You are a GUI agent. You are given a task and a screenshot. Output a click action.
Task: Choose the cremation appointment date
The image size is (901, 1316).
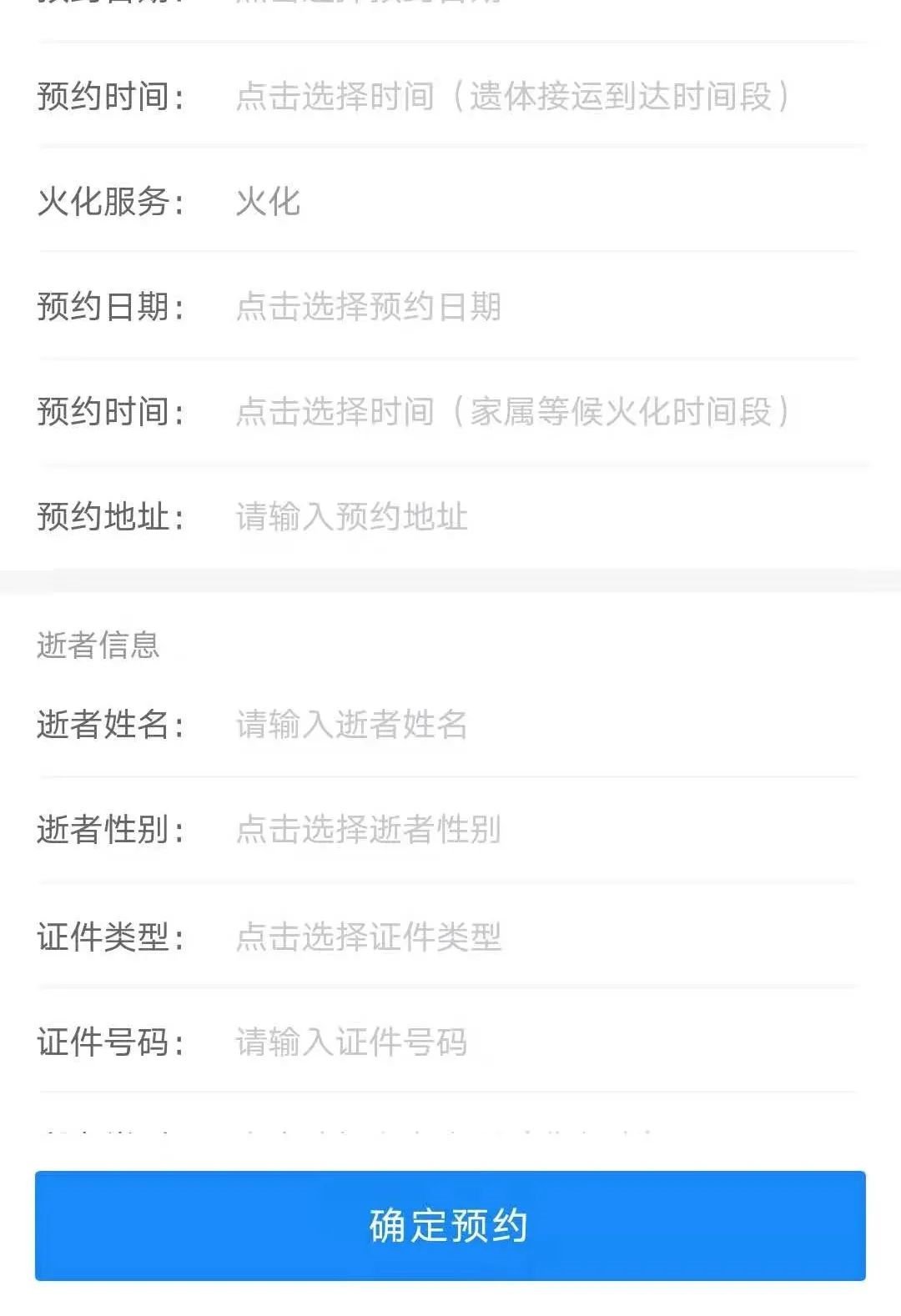pyautogui.click(x=369, y=307)
